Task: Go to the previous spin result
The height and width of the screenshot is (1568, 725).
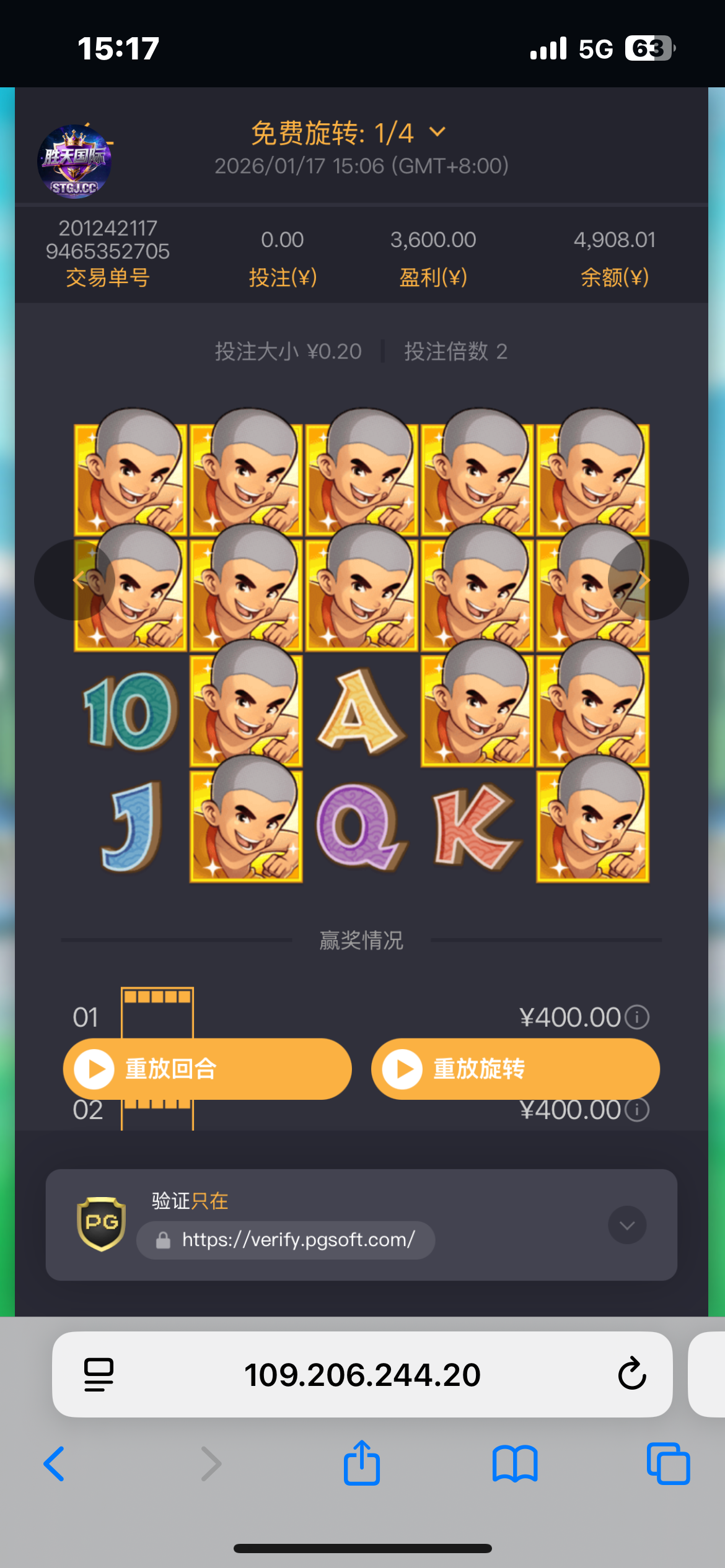Action: point(74,580)
